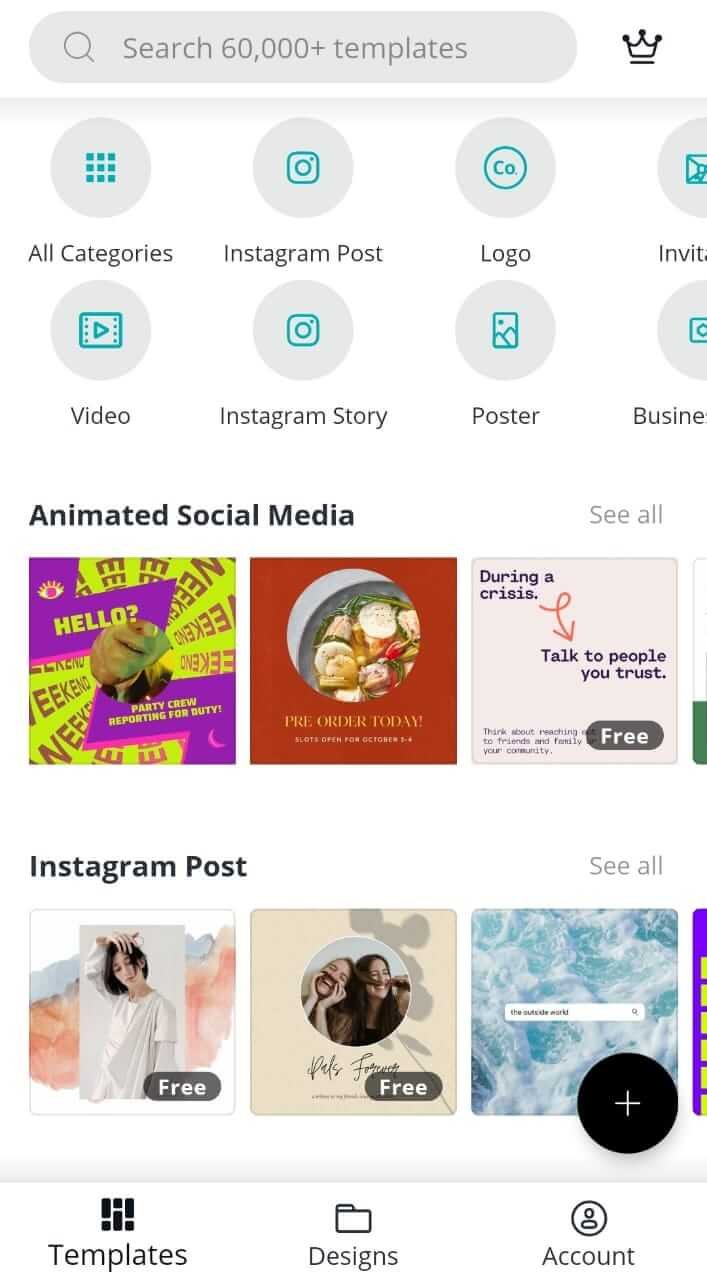Tap the search templates field
This screenshot has height=1280, width=707.
point(303,47)
